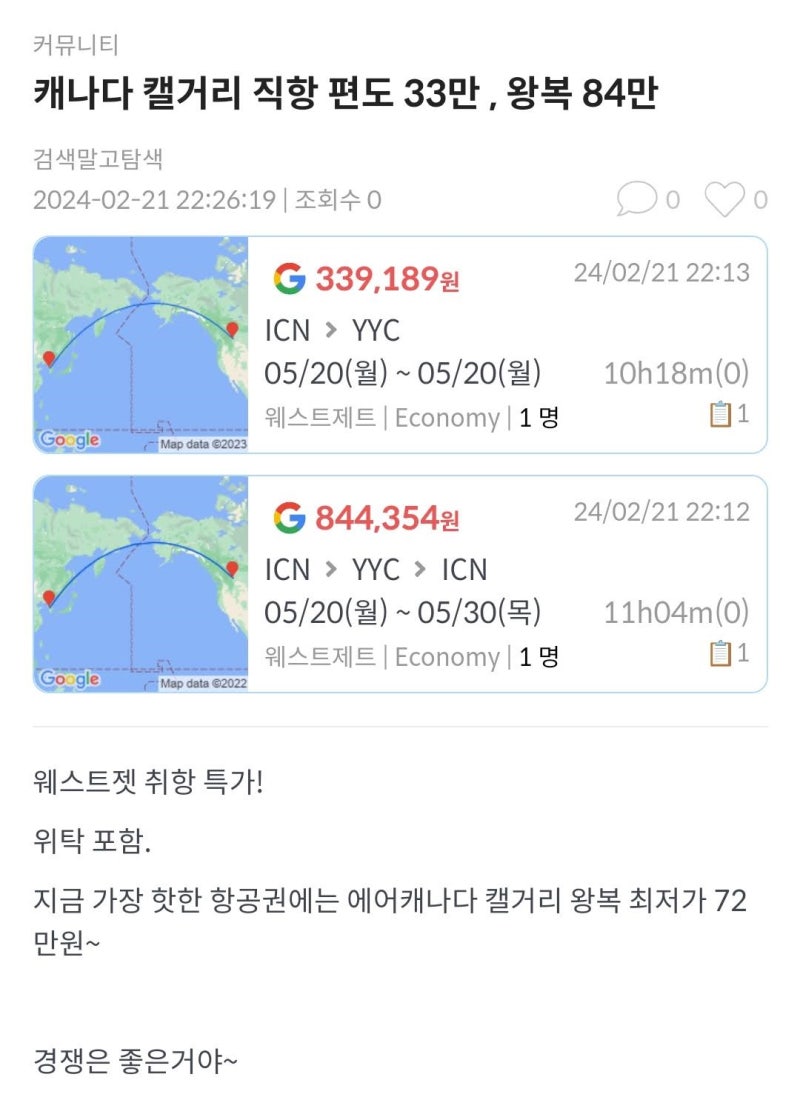The height and width of the screenshot is (1100, 800).
Task: Click the 검색말고탐색 author name
Action: pos(96,157)
